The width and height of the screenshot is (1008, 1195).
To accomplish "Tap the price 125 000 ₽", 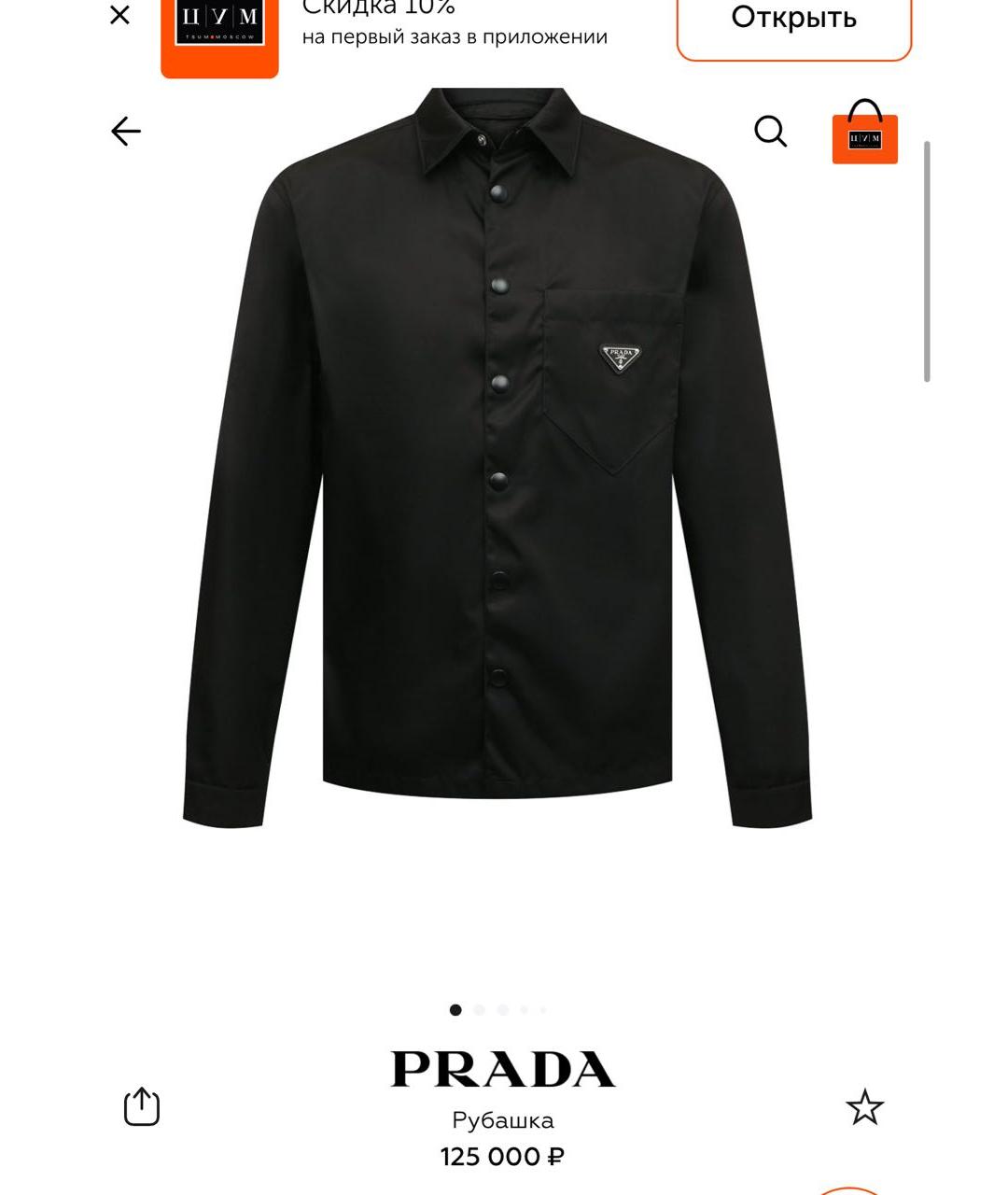I will 503,1156.
